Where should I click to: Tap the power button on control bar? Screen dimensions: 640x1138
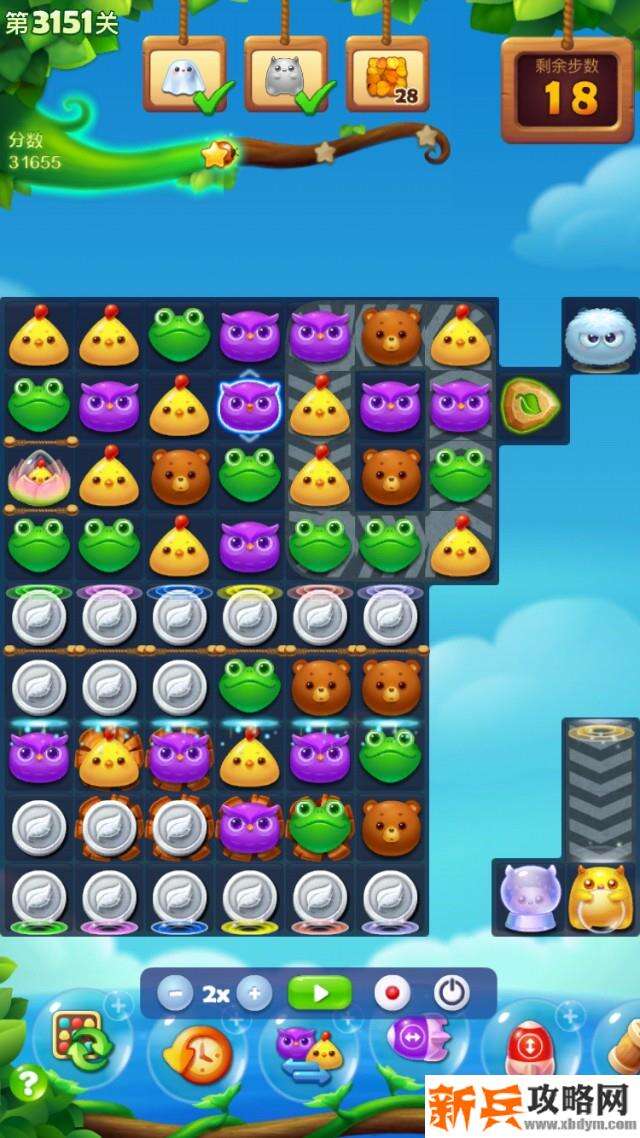(x=452, y=994)
